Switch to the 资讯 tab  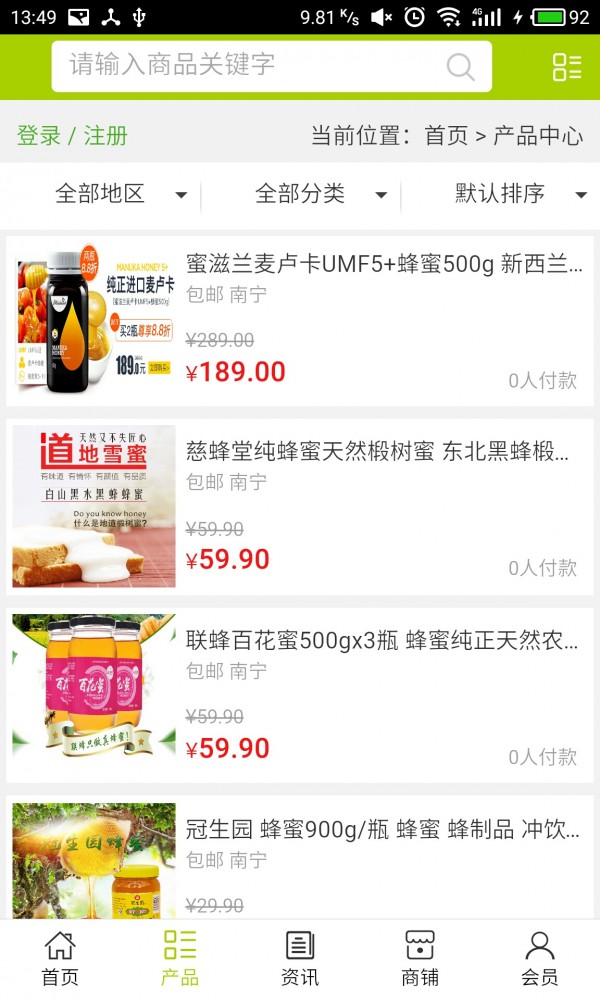[x=300, y=958]
